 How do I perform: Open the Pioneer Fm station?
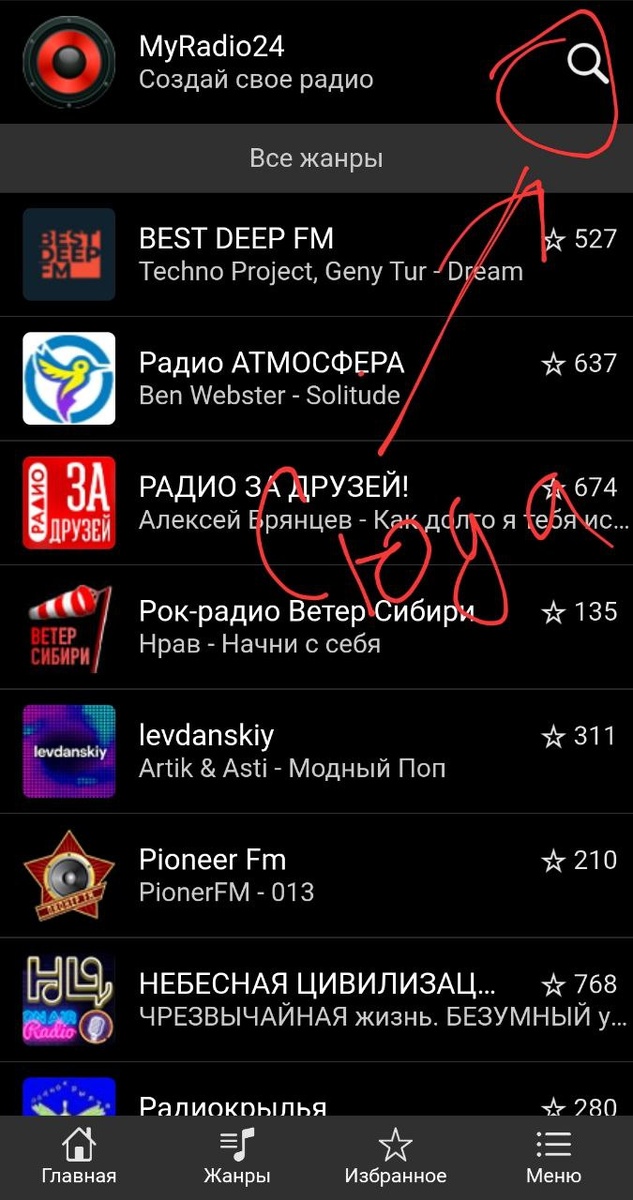click(x=300, y=874)
